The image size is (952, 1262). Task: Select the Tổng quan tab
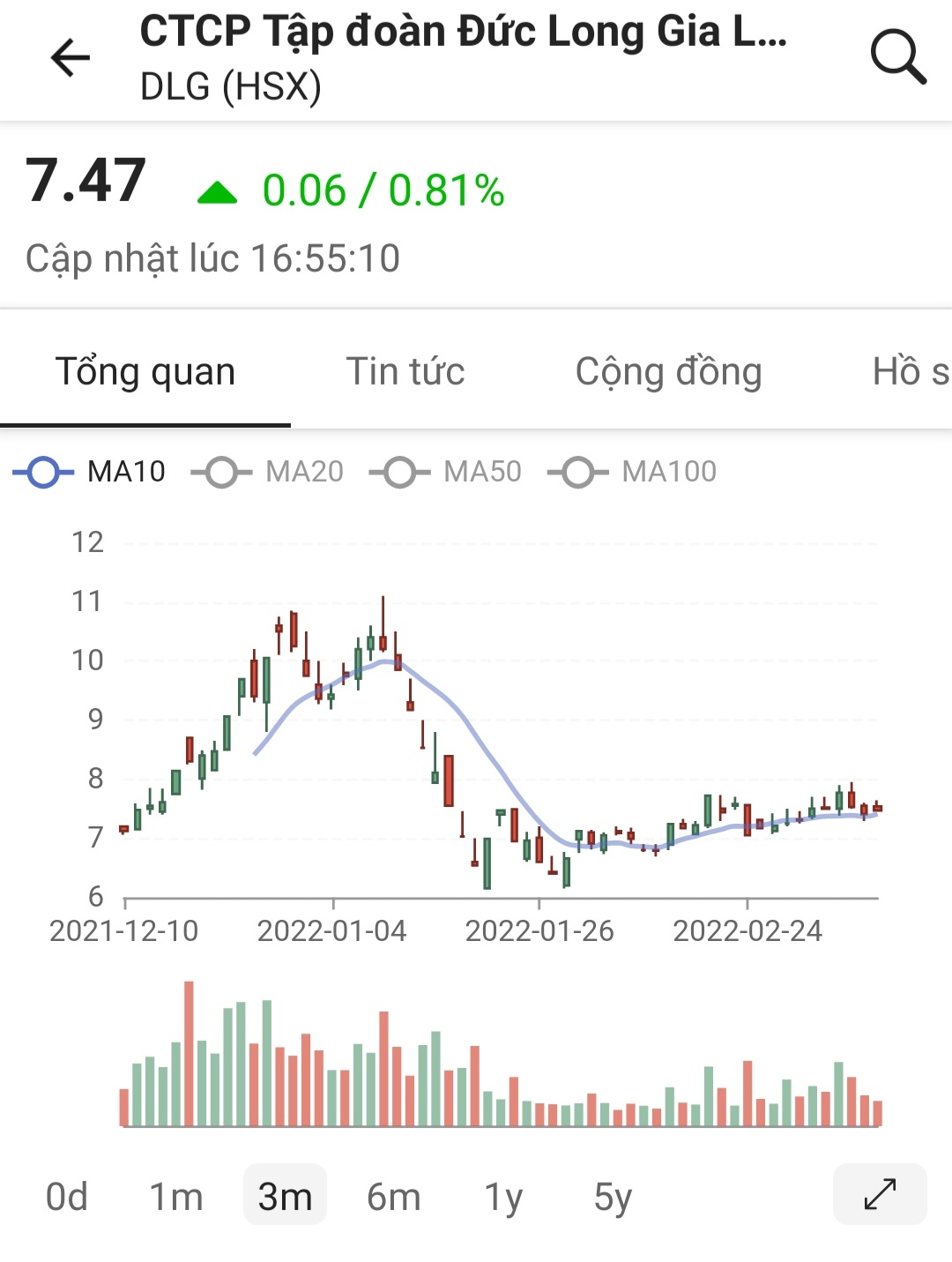tap(145, 371)
